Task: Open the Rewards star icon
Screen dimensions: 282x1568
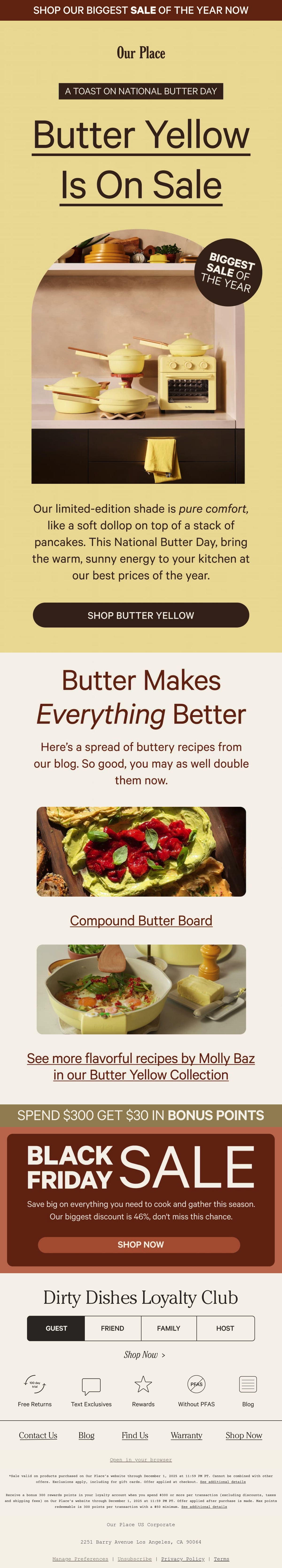Action: (x=143, y=1383)
